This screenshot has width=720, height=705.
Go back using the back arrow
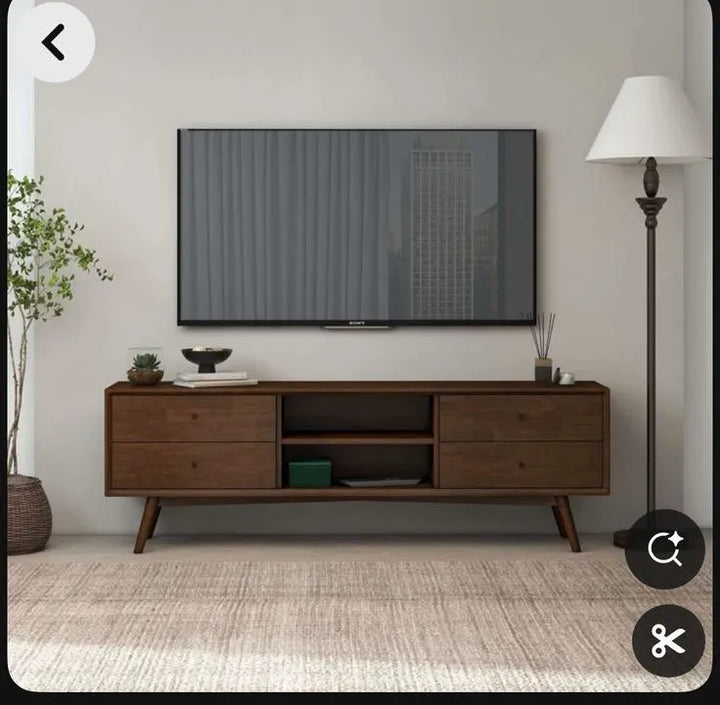tap(53, 43)
